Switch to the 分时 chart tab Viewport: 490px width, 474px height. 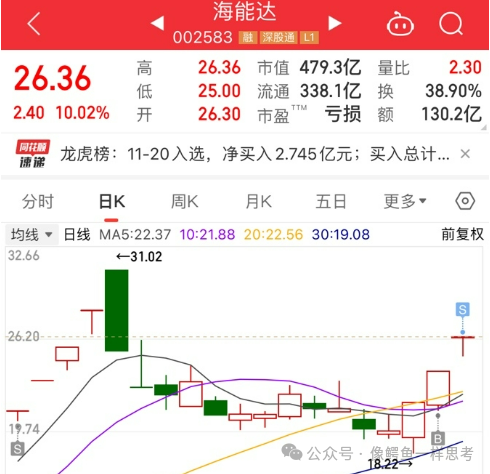(x=38, y=202)
